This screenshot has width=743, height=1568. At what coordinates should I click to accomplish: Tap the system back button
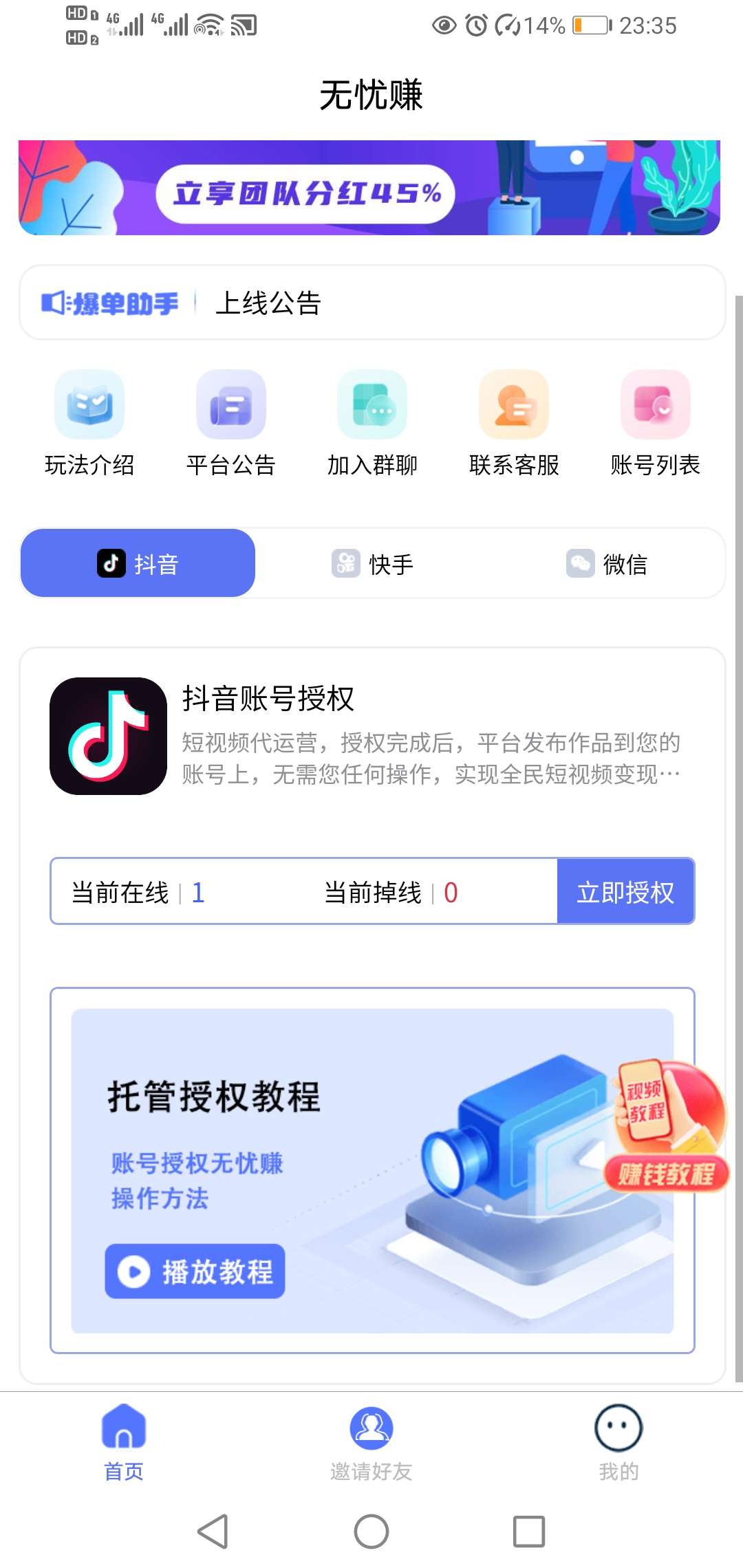pos(213,1532)
